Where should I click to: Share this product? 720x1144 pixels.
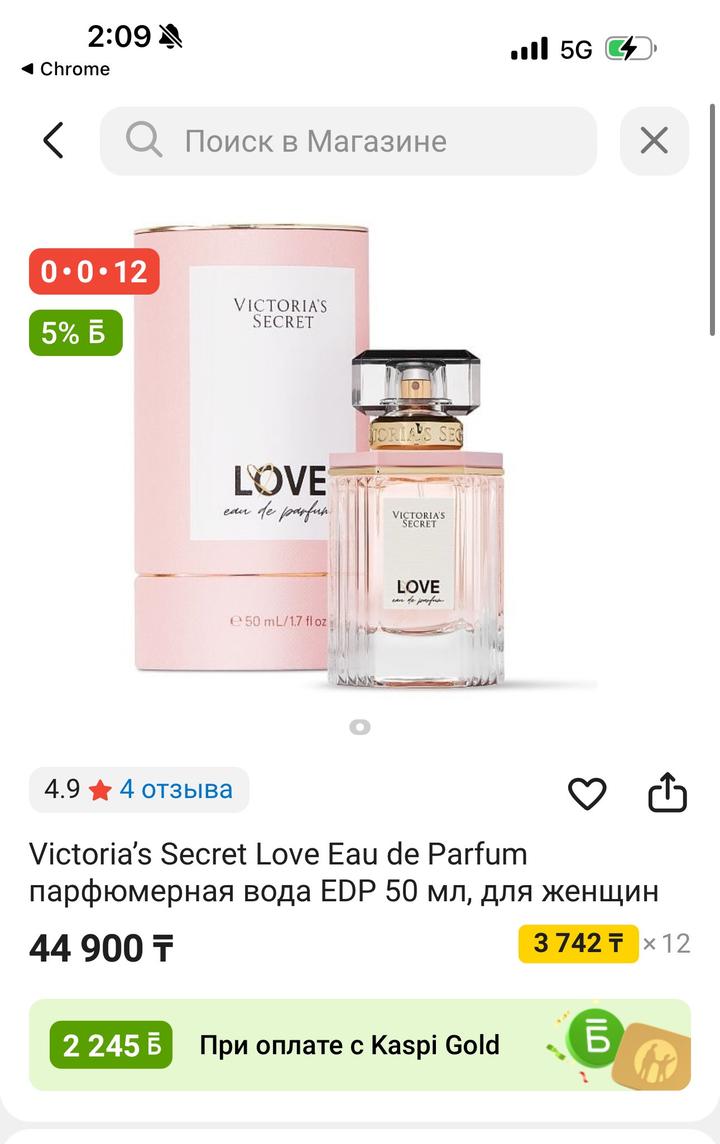click(667, 793)
